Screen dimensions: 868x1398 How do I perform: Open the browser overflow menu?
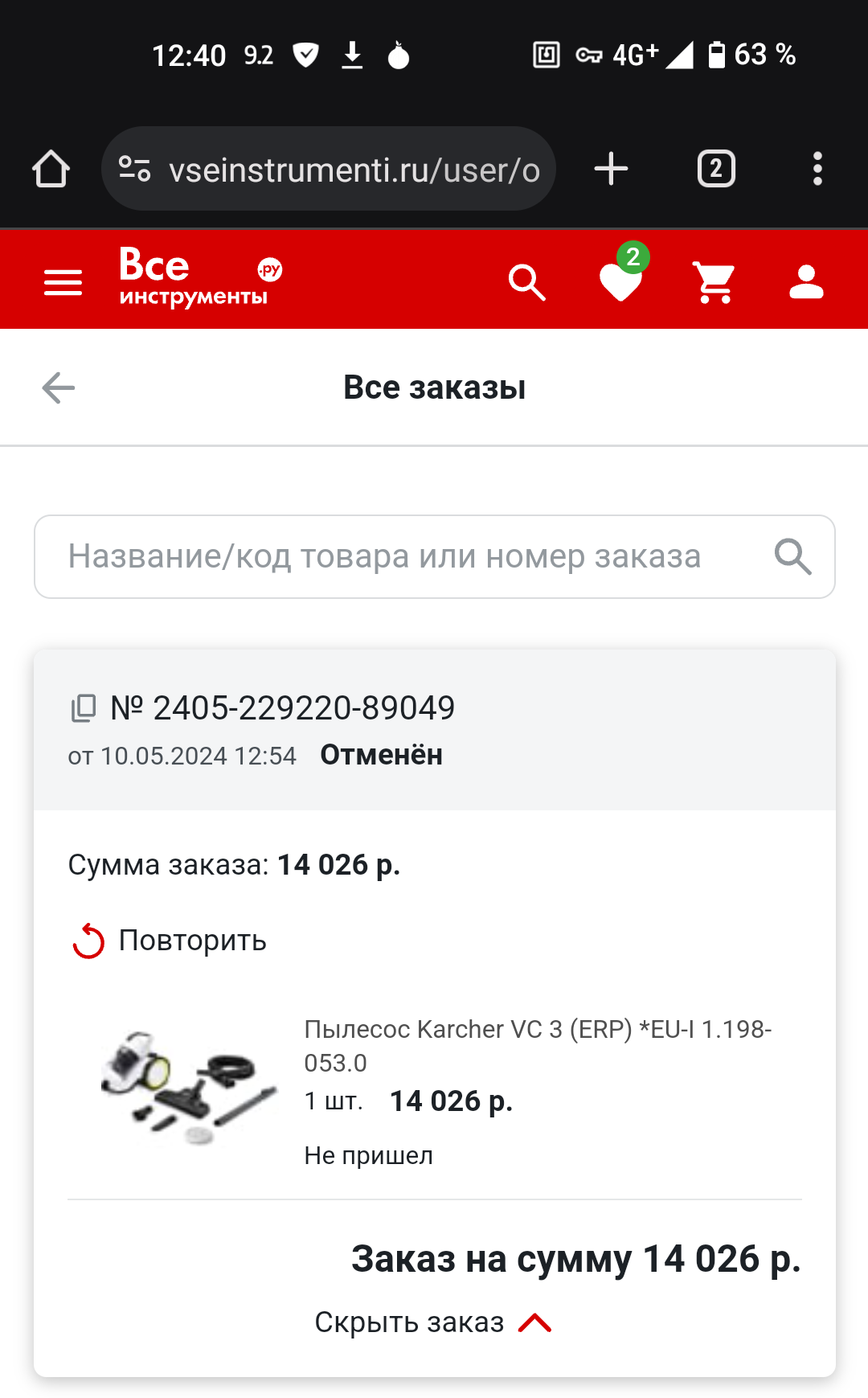click(817, 169)
